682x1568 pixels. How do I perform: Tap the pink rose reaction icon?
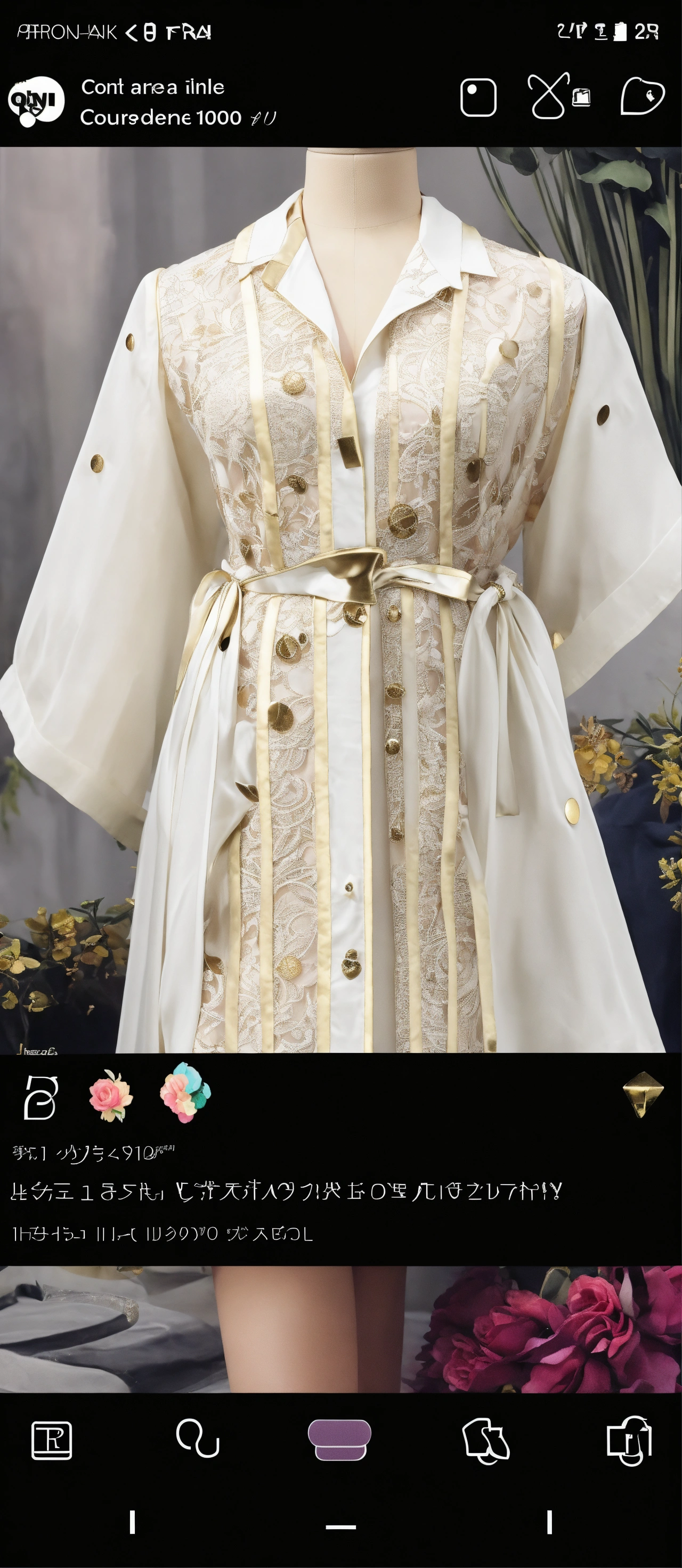coord(111,1096)
